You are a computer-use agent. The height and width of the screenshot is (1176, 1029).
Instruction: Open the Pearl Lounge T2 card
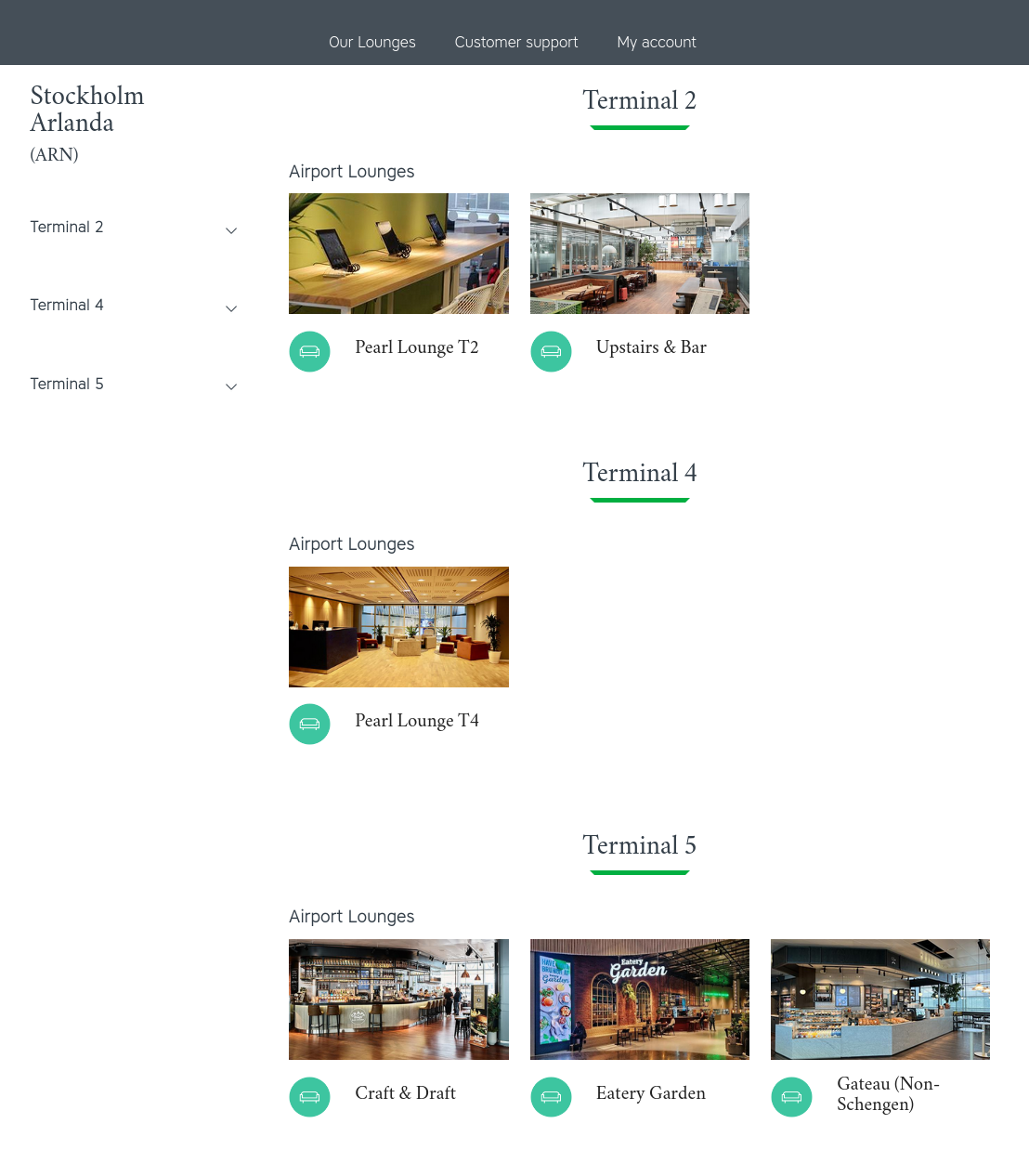[x=398, y=254]
